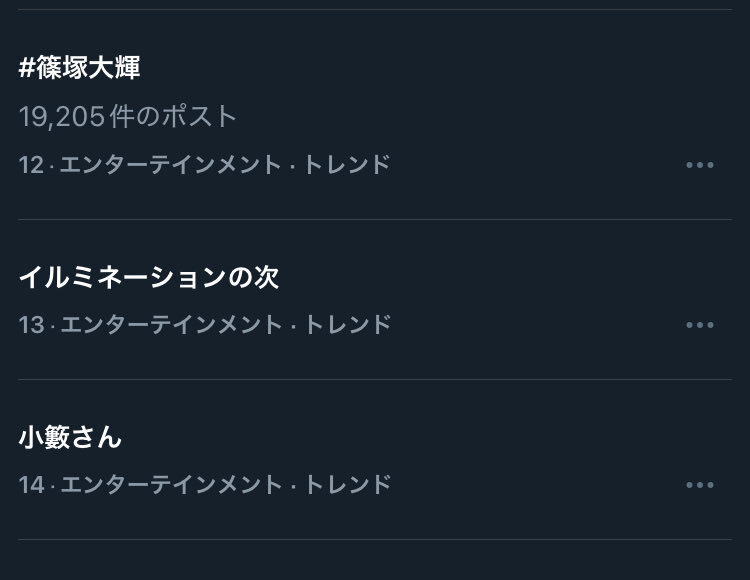Open the イルミネーションの次 trend

coord(148,277)
